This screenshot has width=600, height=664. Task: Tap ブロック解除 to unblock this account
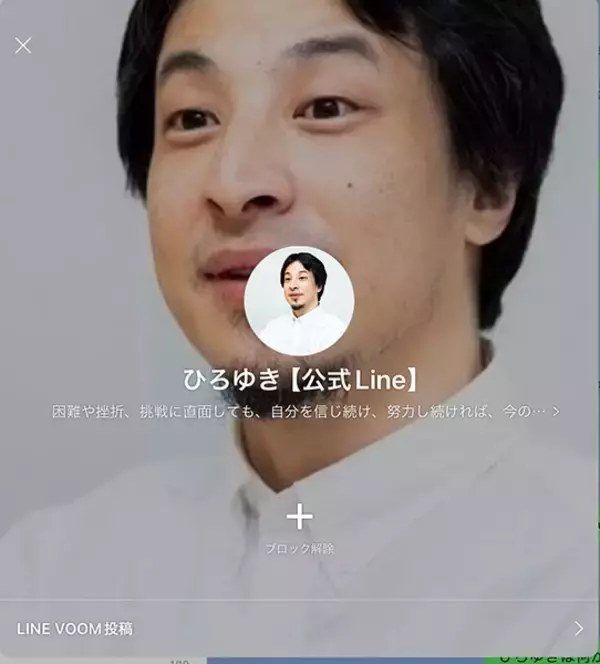299,526
